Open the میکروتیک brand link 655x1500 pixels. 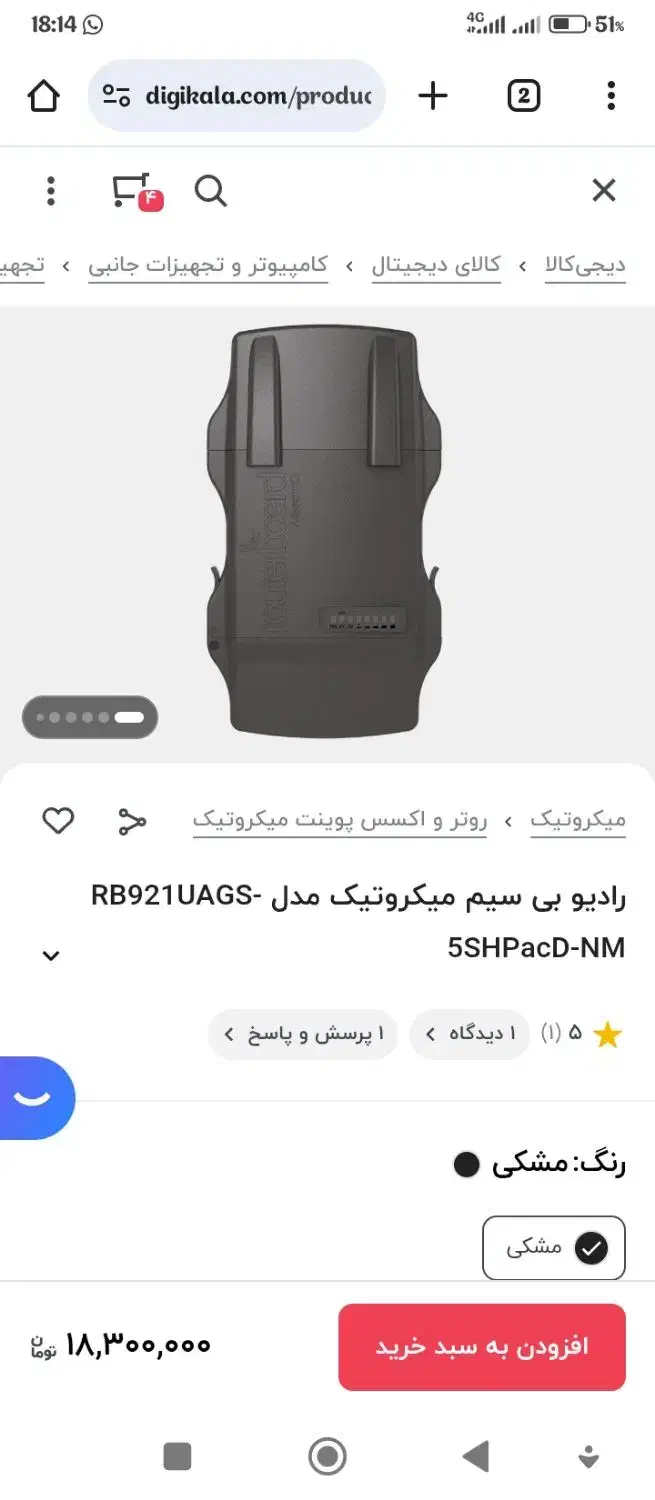pyautogui.click(x=577, y=821)
